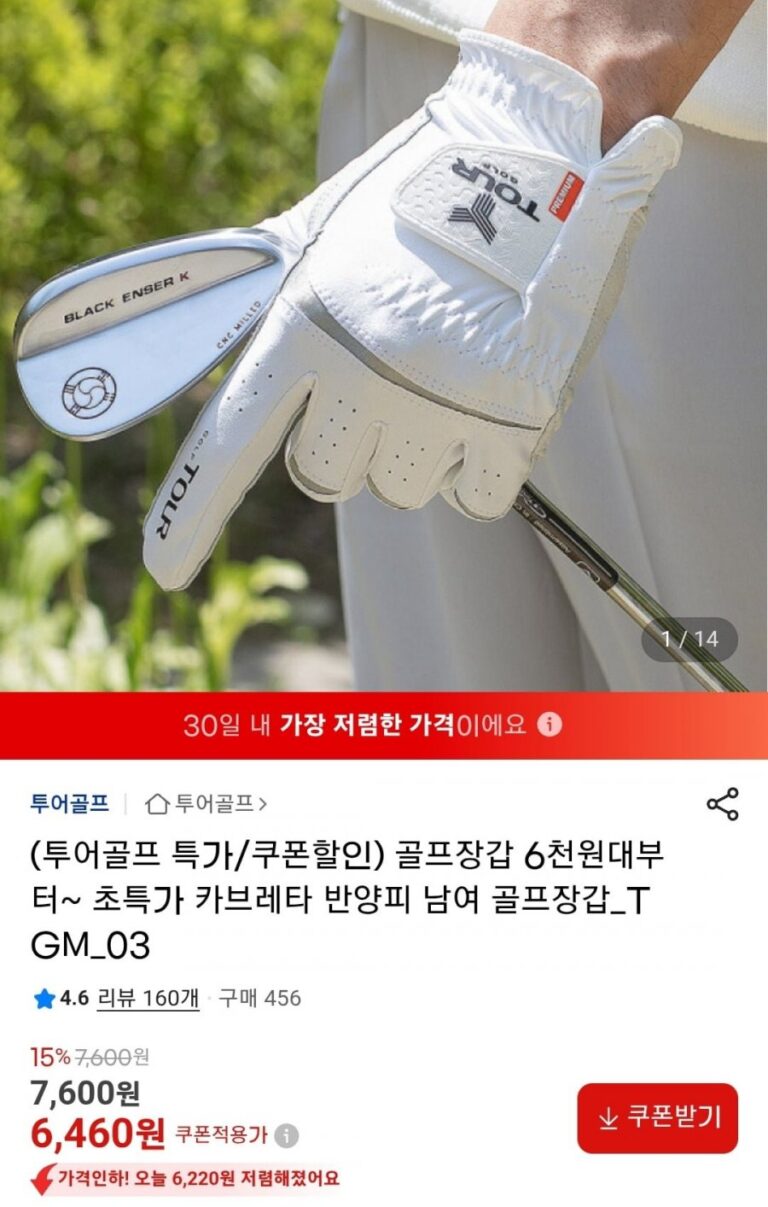This screenshot has height=1207, width=768.
Task: Open the 투어골프 brand link
Action: pyautogui.click(x=69, y=803)
